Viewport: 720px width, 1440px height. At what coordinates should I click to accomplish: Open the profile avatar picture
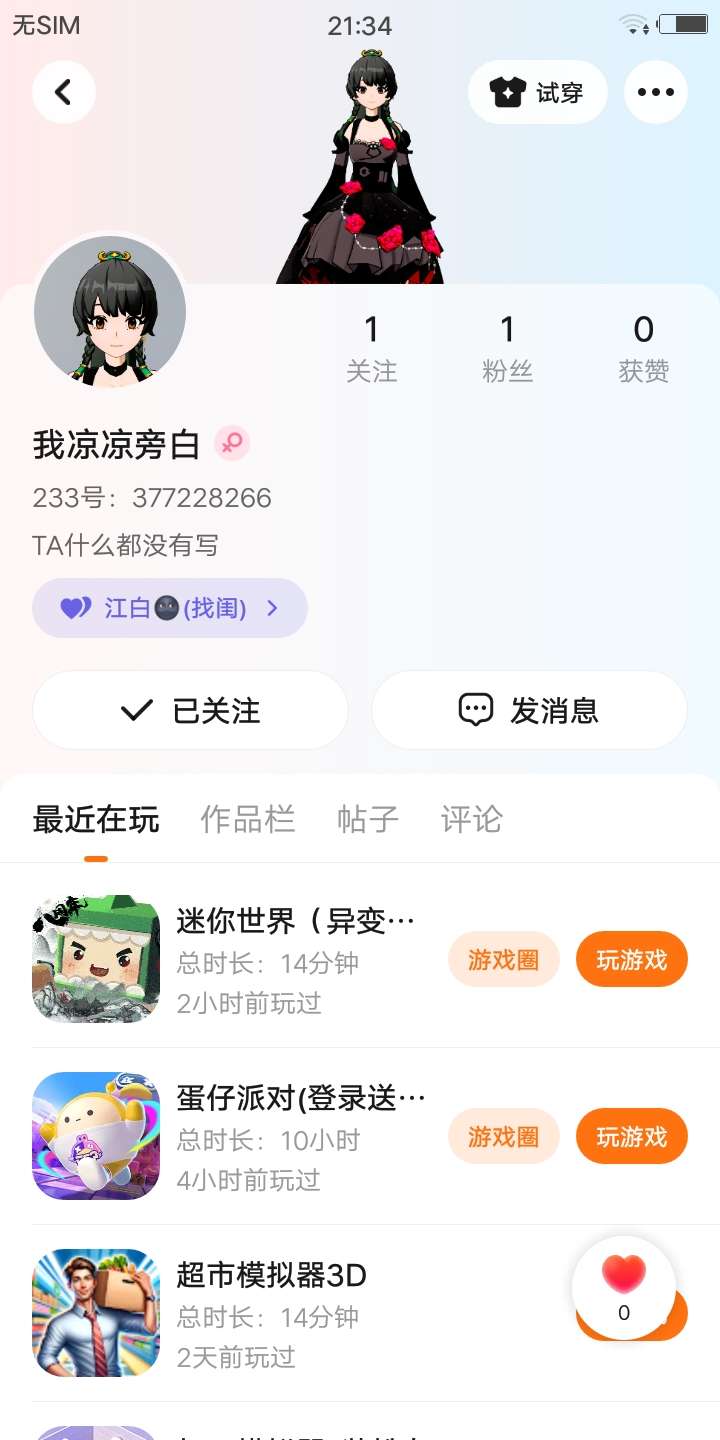coord(110,312)
